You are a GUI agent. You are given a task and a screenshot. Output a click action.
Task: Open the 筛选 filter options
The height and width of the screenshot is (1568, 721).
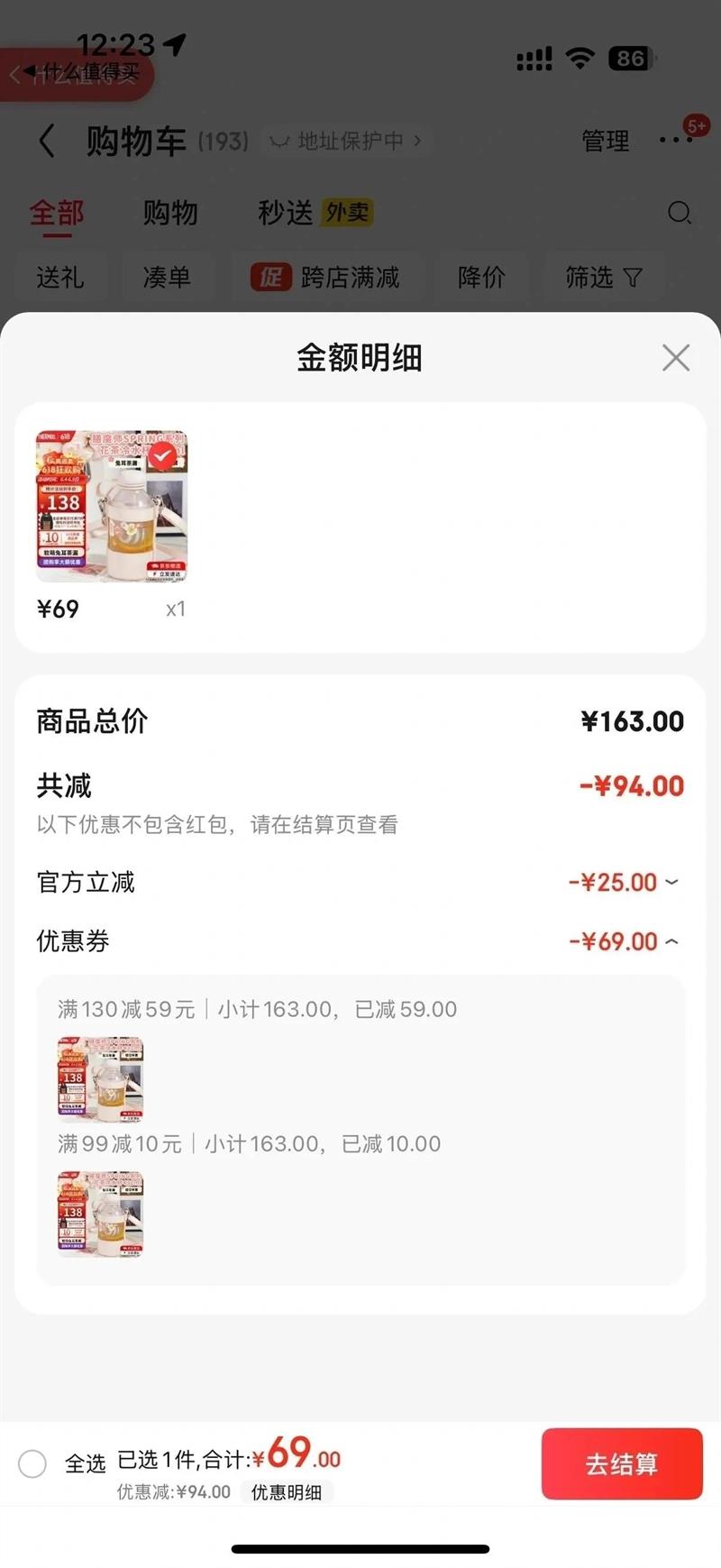tap(603, 277)
